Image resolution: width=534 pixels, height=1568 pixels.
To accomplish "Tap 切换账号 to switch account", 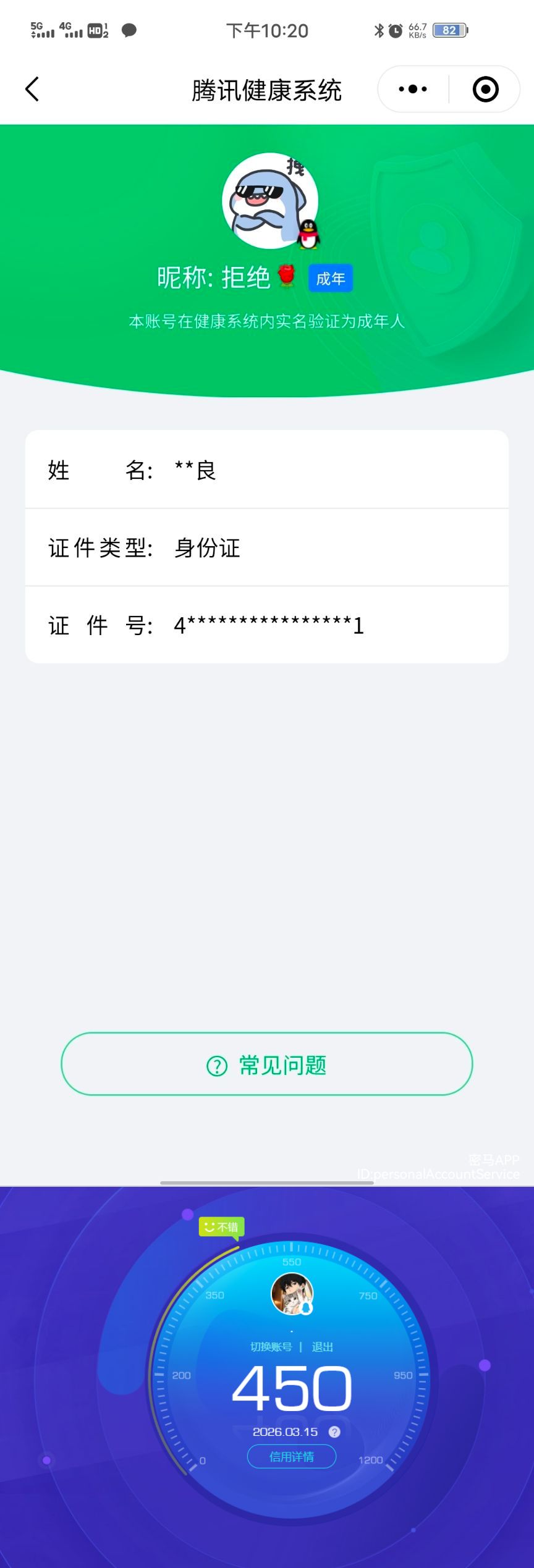I will point(271,1347).
